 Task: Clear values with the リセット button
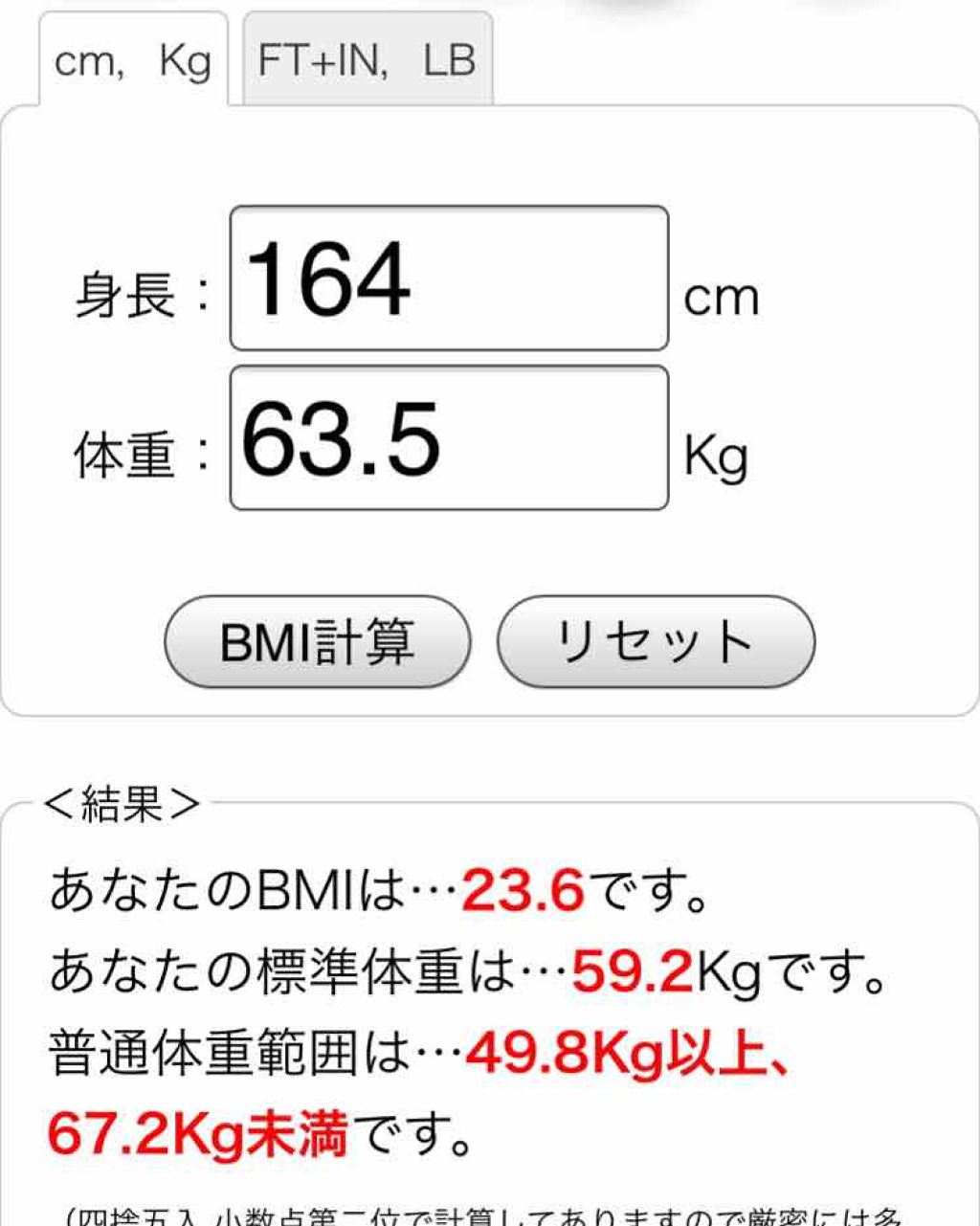click(656, 641)
